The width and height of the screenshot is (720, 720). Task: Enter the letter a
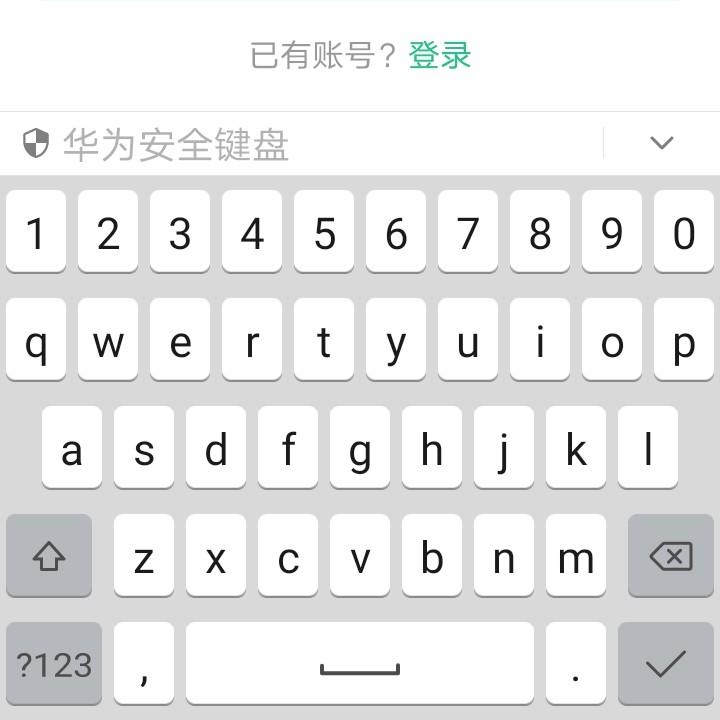tap(72, 448)
